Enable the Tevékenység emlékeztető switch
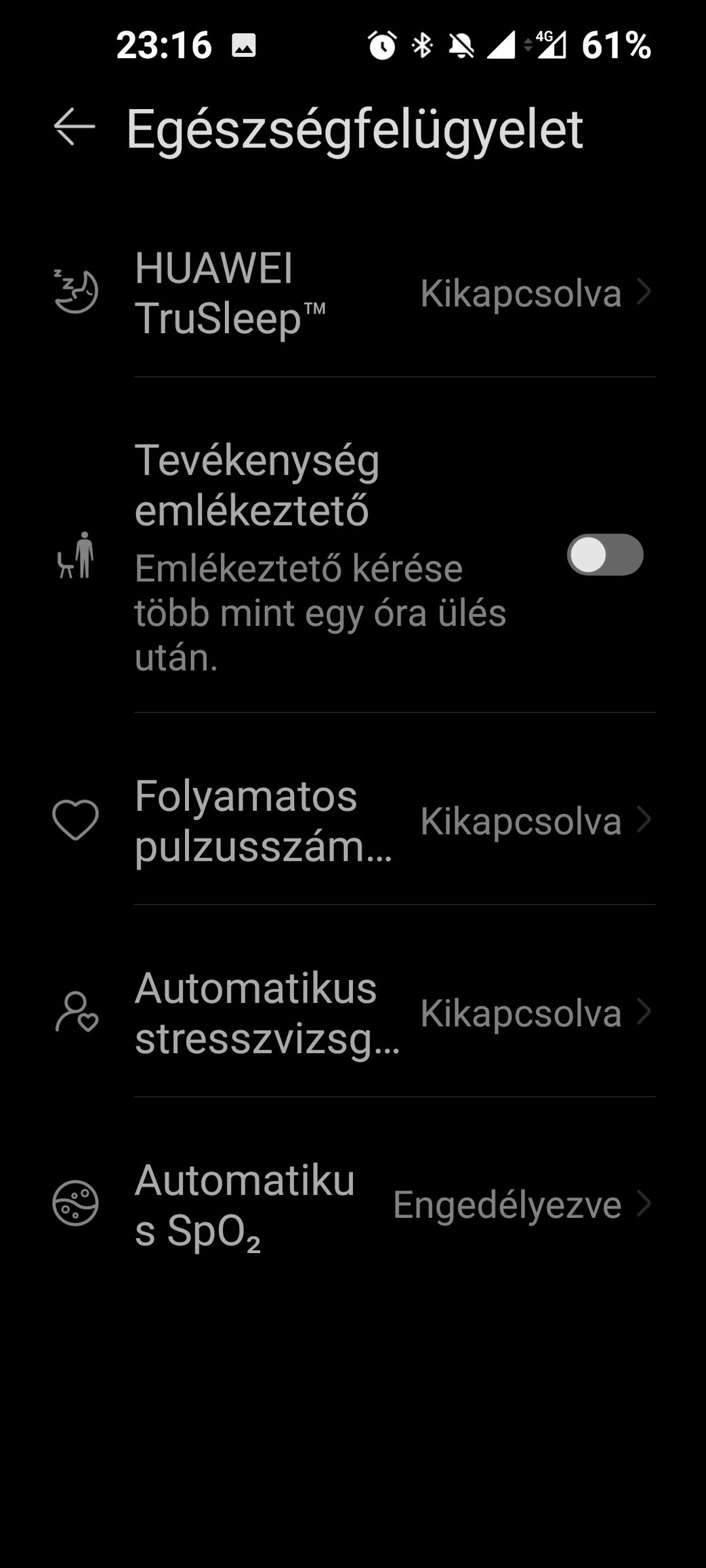This screenshot has width=706, height=1568. 604,555
